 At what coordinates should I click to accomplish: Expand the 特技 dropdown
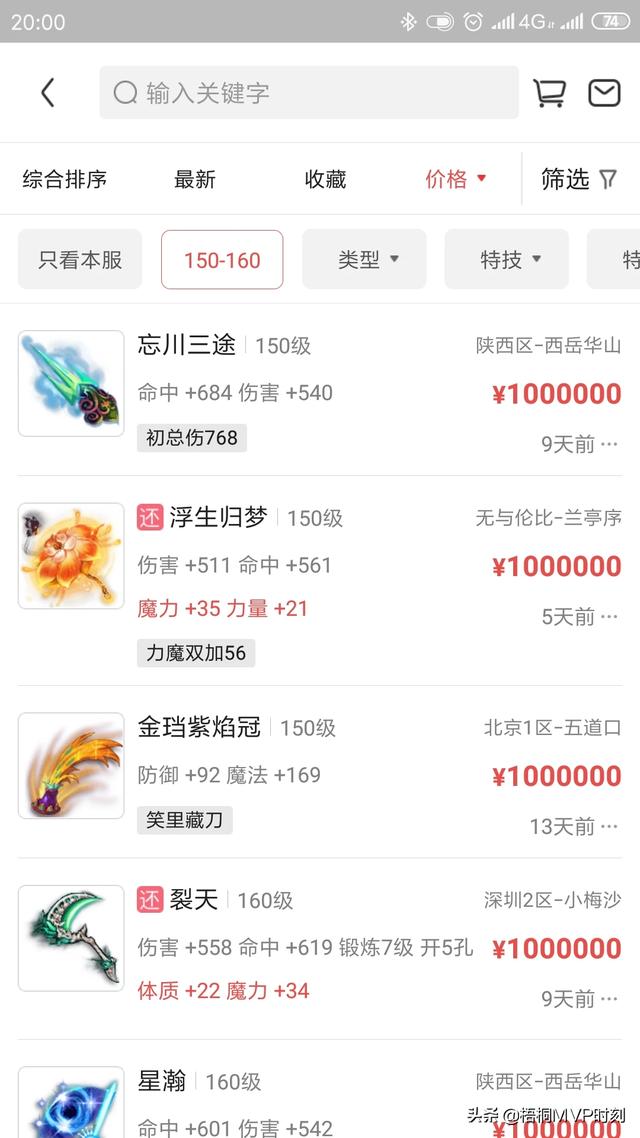coord(507,260)
